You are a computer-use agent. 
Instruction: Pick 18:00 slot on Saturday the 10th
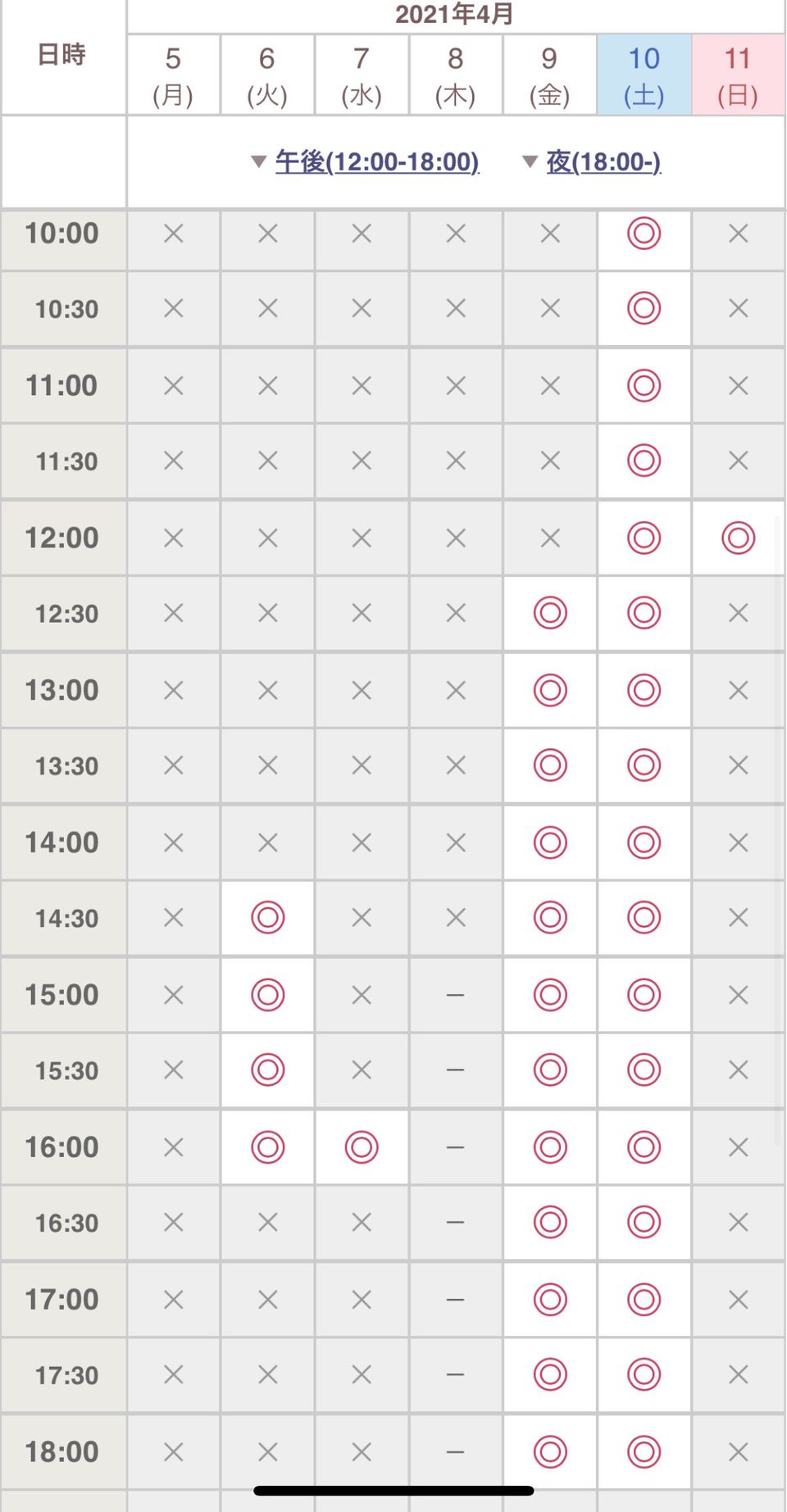(x=644, y=1452)
